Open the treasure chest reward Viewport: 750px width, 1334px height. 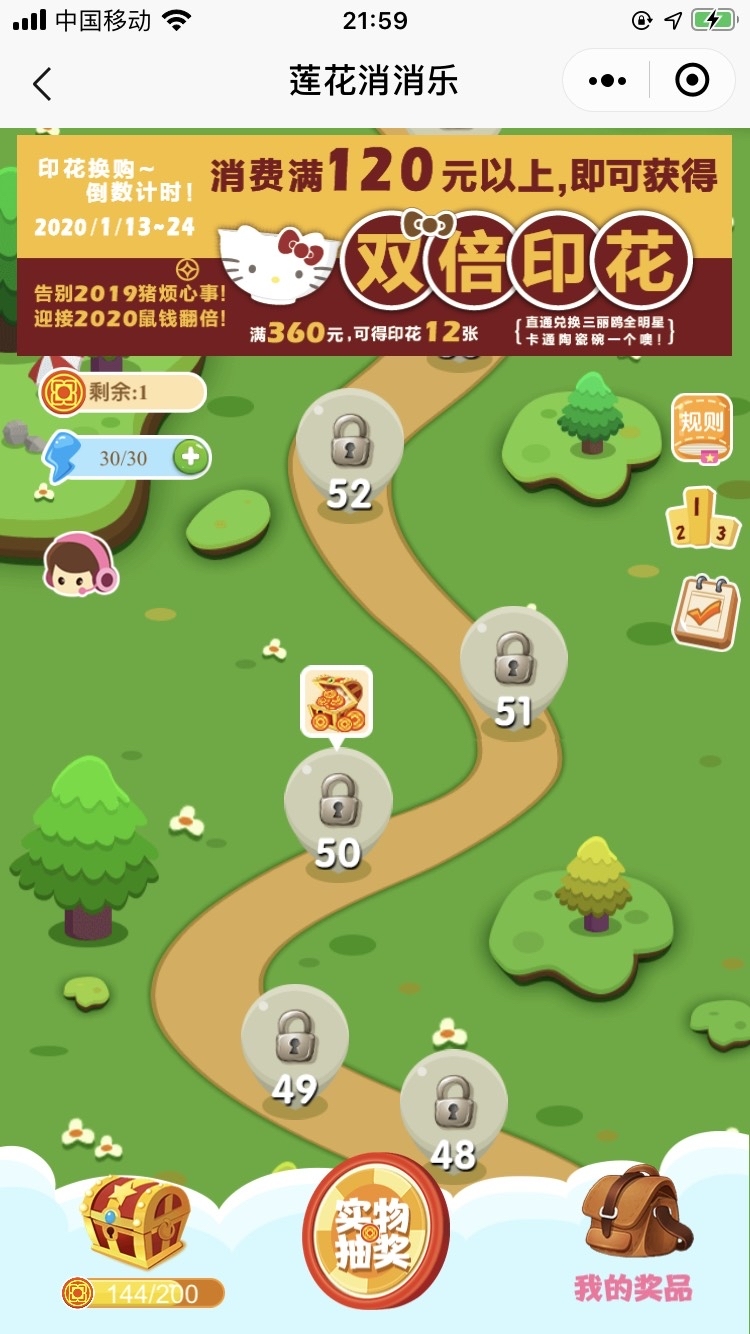(136, 1224)
